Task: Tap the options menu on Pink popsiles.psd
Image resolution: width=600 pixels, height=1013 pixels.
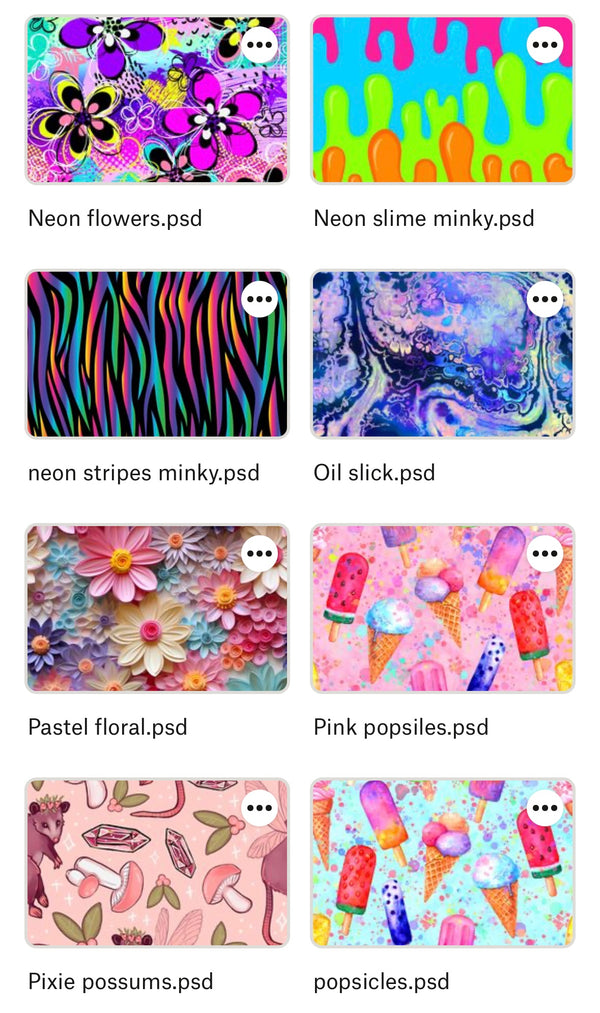Action: tap(545, 553)
